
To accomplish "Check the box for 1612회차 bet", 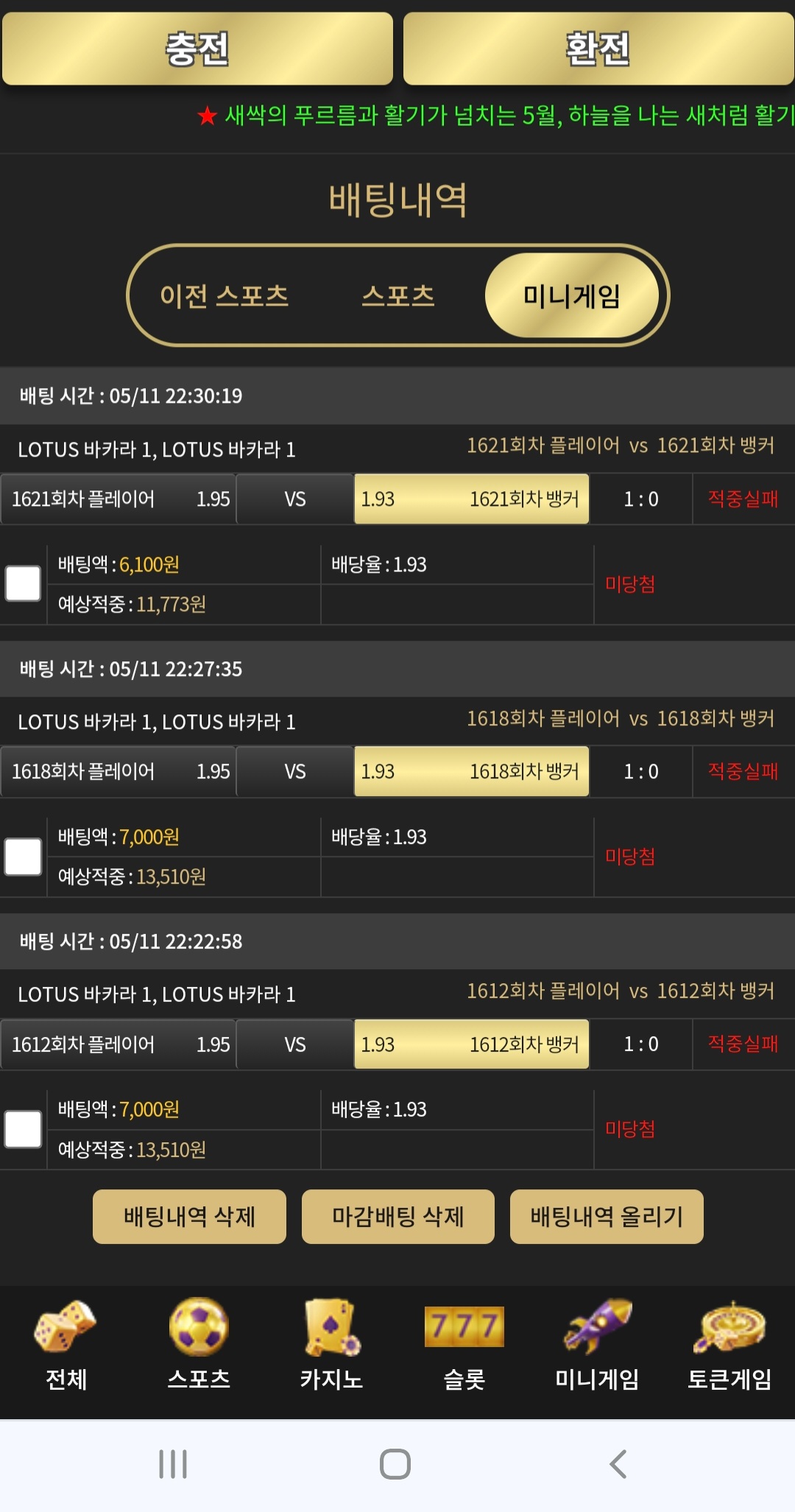I will pyautogui.click(x=23, y=1129).
